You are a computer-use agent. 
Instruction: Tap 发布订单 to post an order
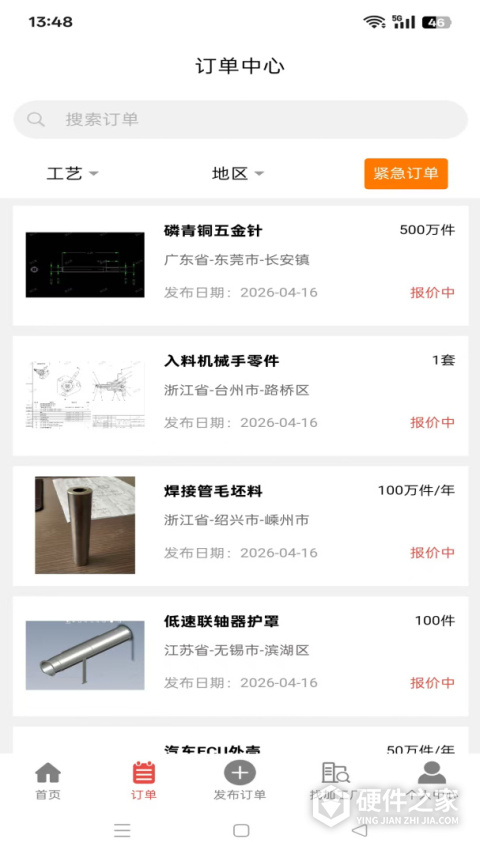tap(240, 781)
